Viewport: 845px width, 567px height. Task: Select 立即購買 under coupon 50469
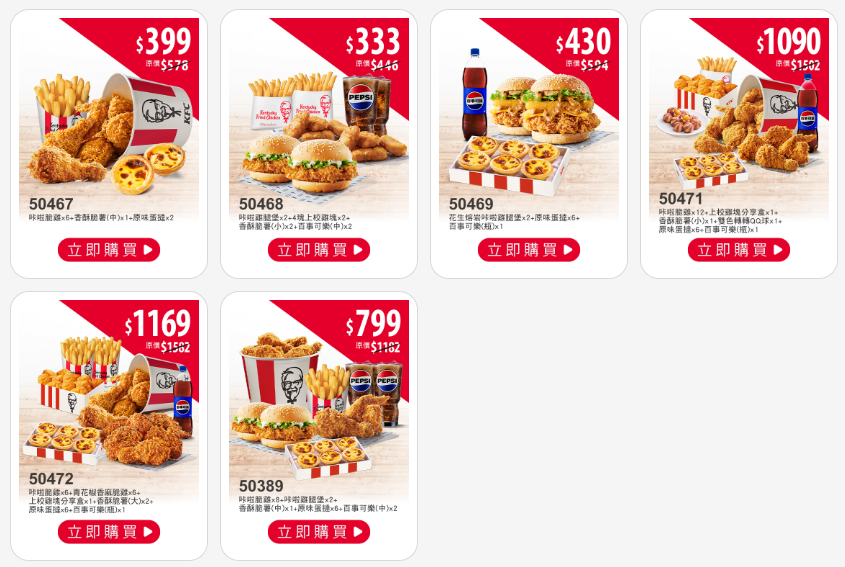pos(529,250)
